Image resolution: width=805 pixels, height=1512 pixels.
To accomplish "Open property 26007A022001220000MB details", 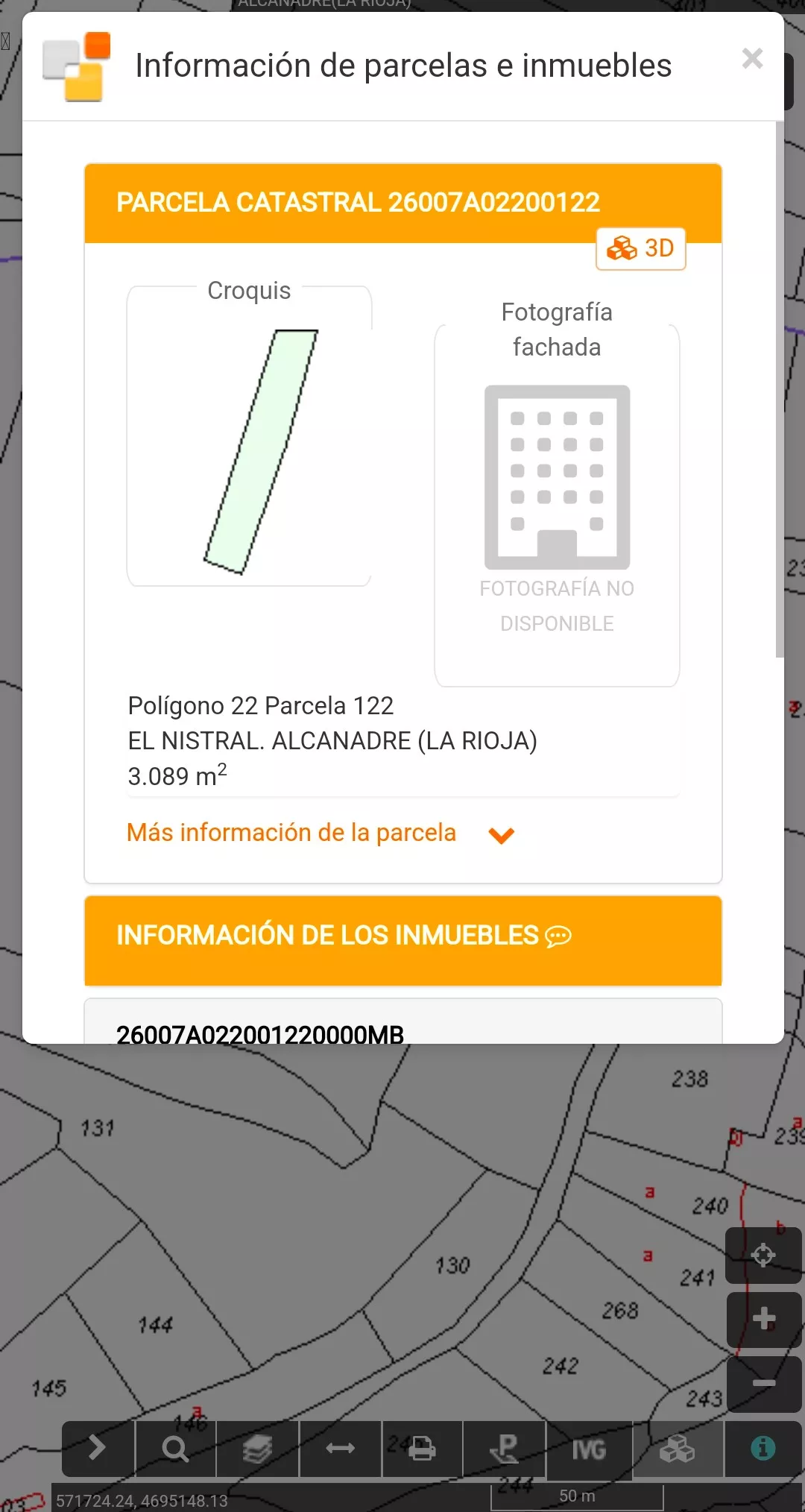I will tap(260, 1033).
